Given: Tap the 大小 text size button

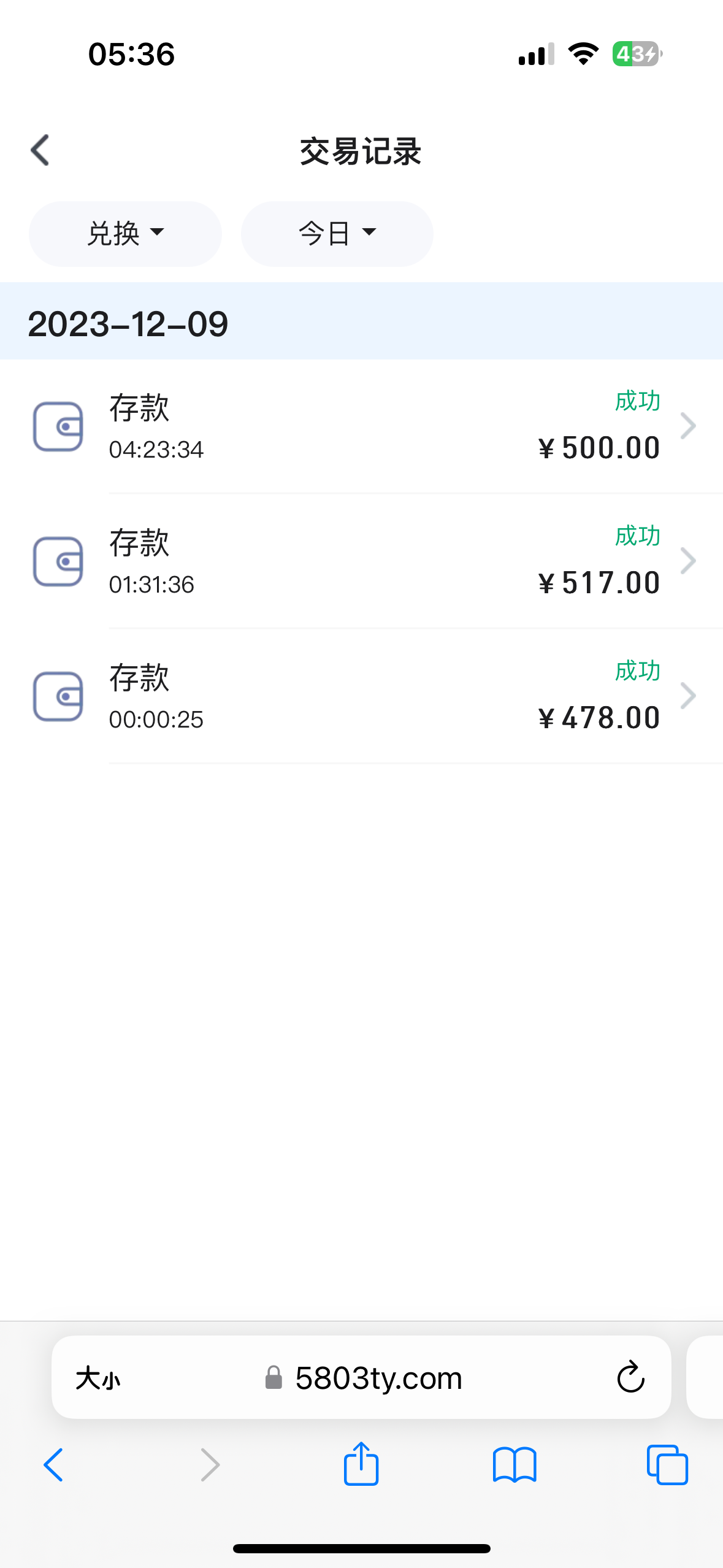Looking at the screenshot, I should [98, 1378].
